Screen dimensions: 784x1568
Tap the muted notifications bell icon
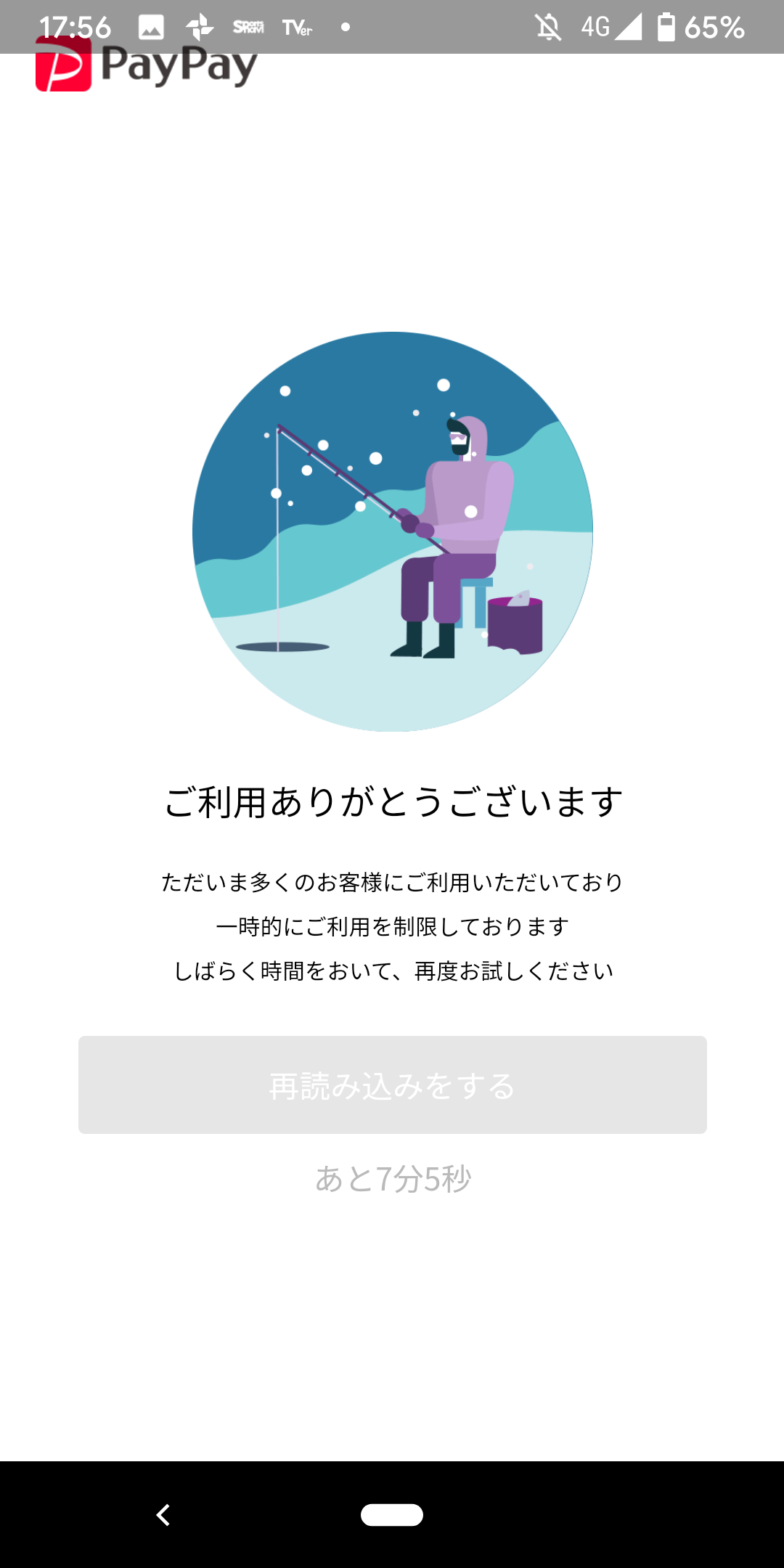pyautogui.click(x=550, y=28)
